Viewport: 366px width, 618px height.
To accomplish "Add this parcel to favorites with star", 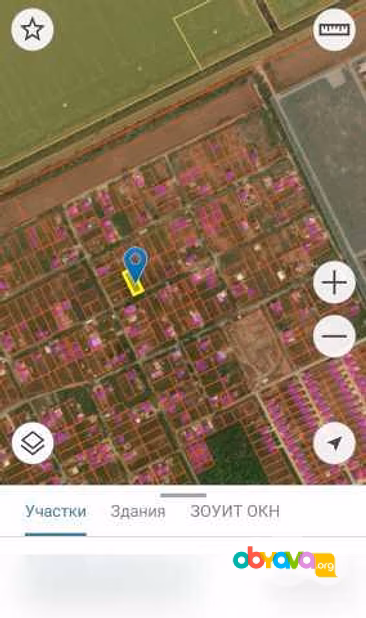I will (x=32, y=30).
